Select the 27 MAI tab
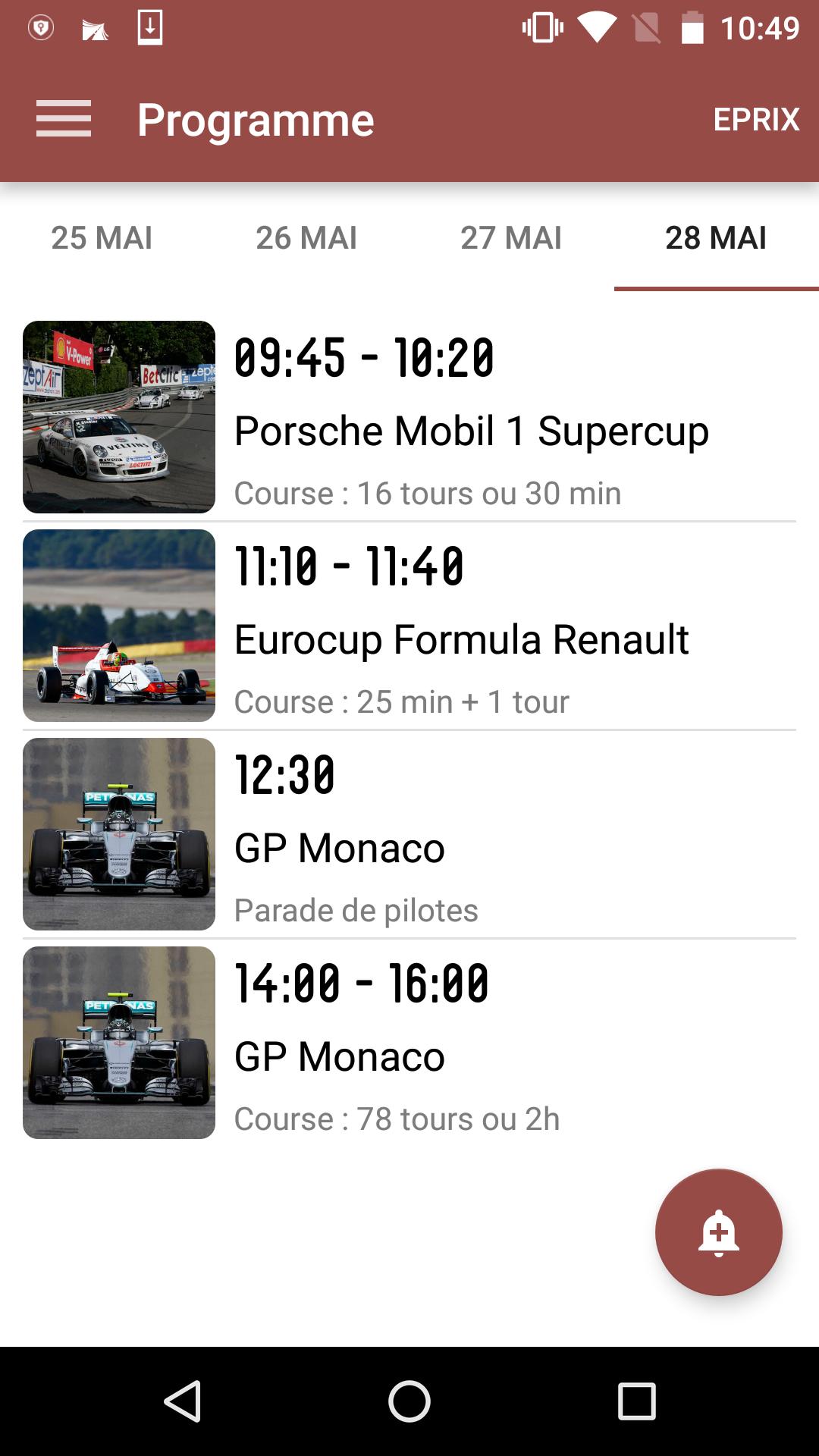The image size is (819, 1456). (510, 238)
